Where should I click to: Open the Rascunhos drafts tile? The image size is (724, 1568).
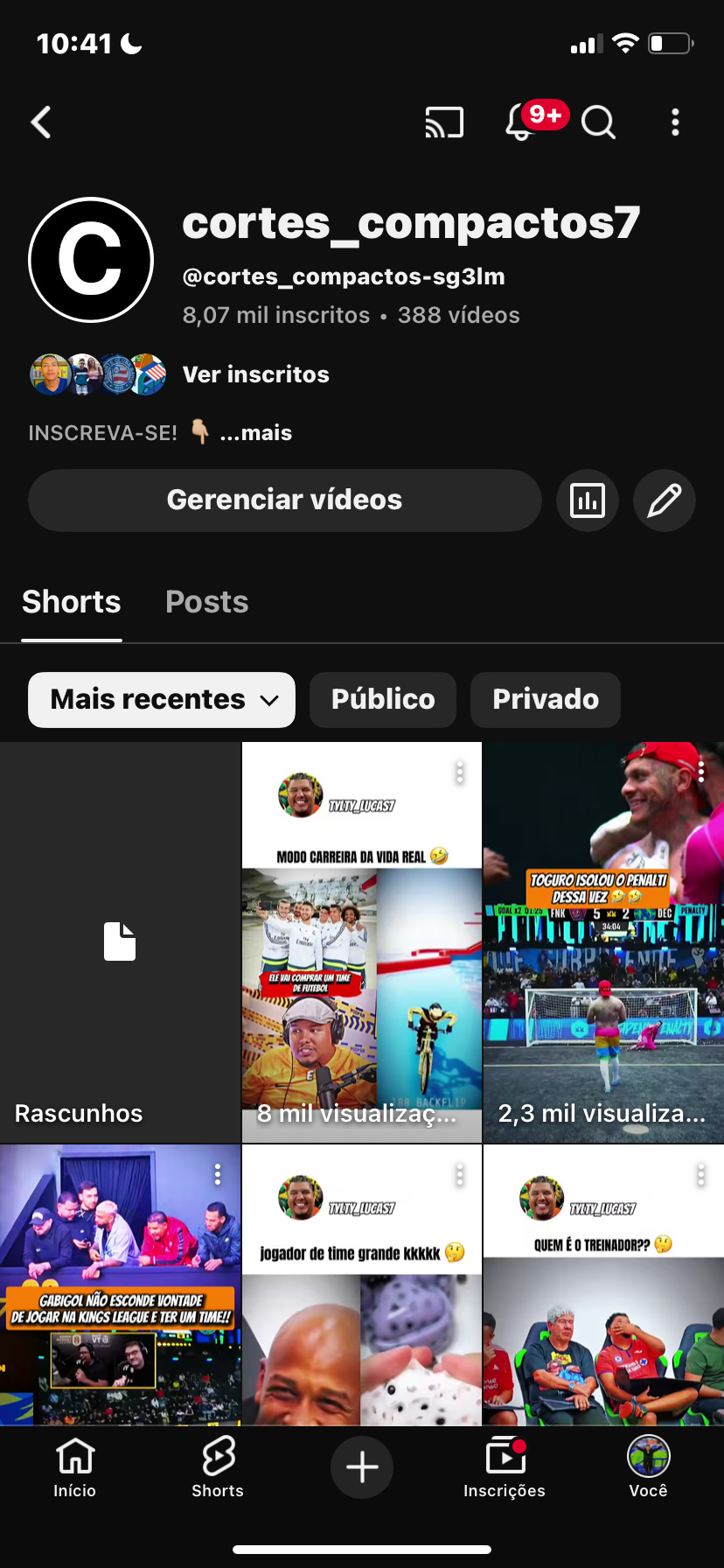point(120,942)
